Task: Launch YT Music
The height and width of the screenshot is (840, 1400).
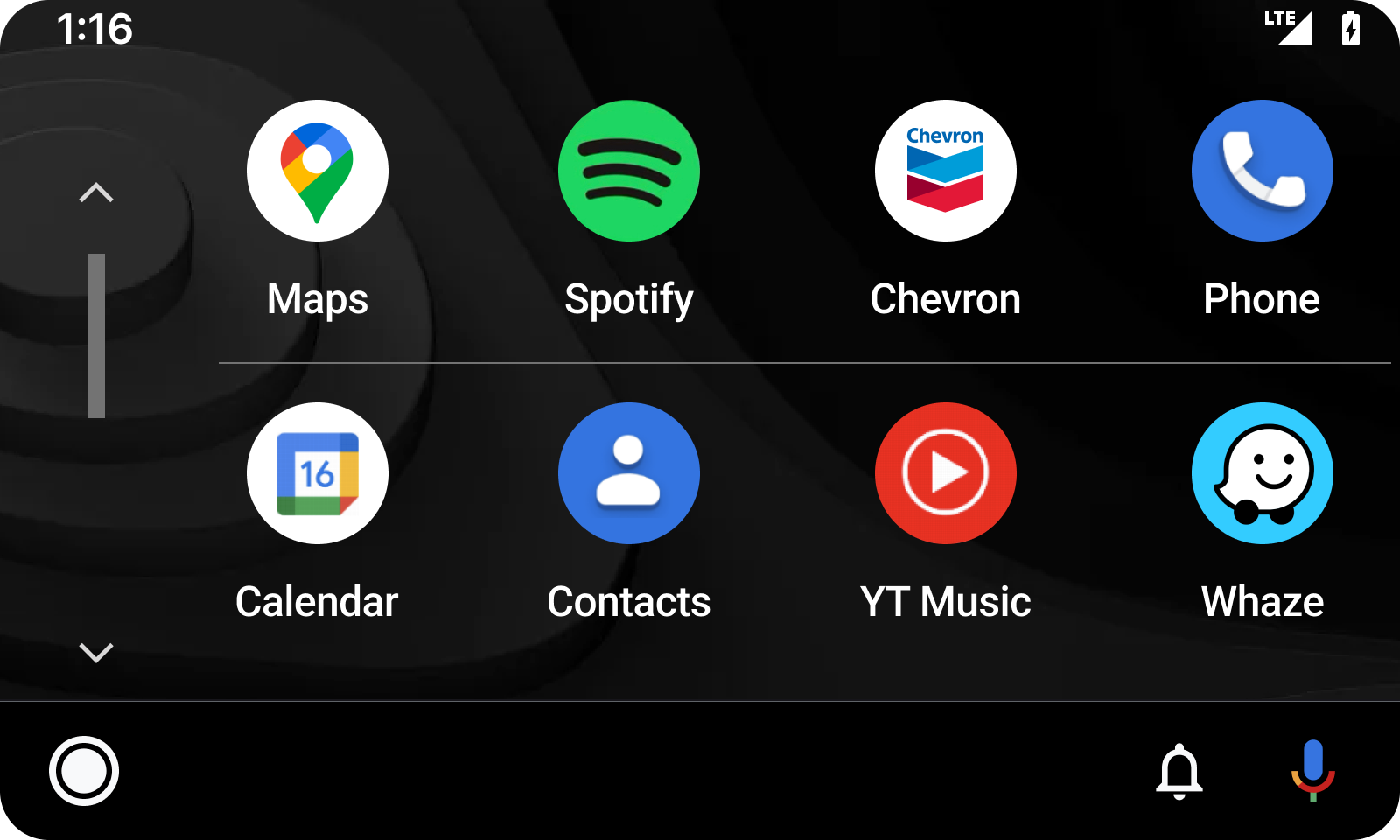Action: [946, 473]
